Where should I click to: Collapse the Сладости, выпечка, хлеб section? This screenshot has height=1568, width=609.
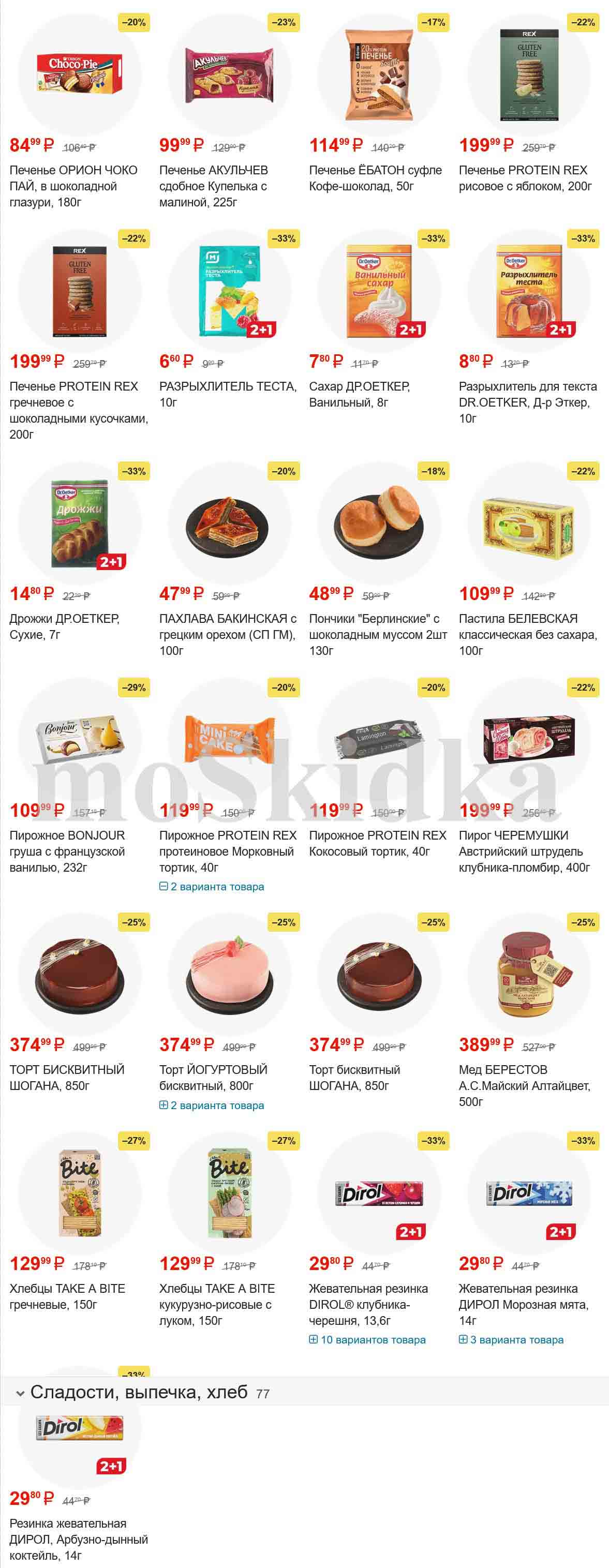[20, 1393]
